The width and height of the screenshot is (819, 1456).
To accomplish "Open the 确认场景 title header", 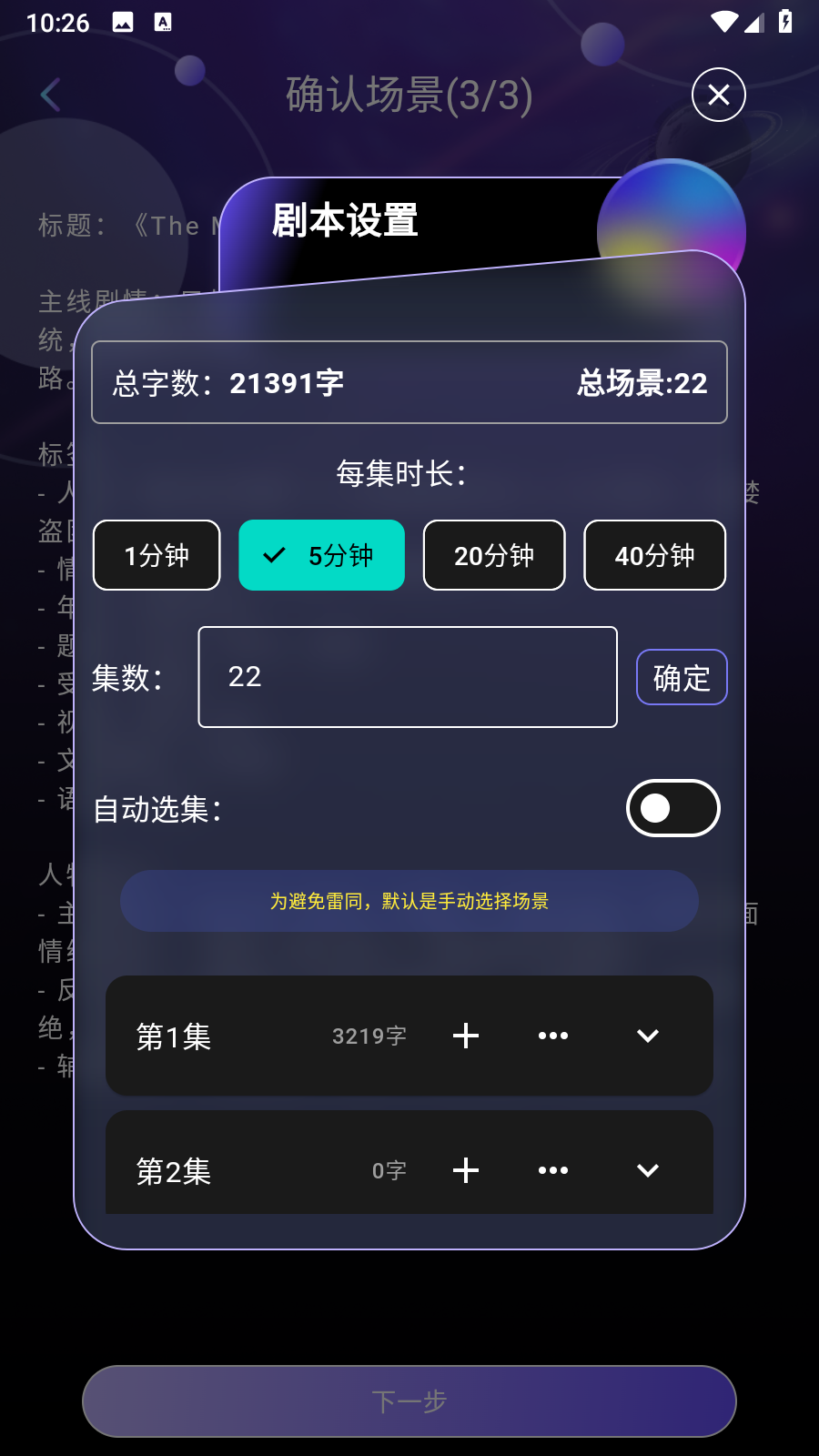I will pos(409,95).
